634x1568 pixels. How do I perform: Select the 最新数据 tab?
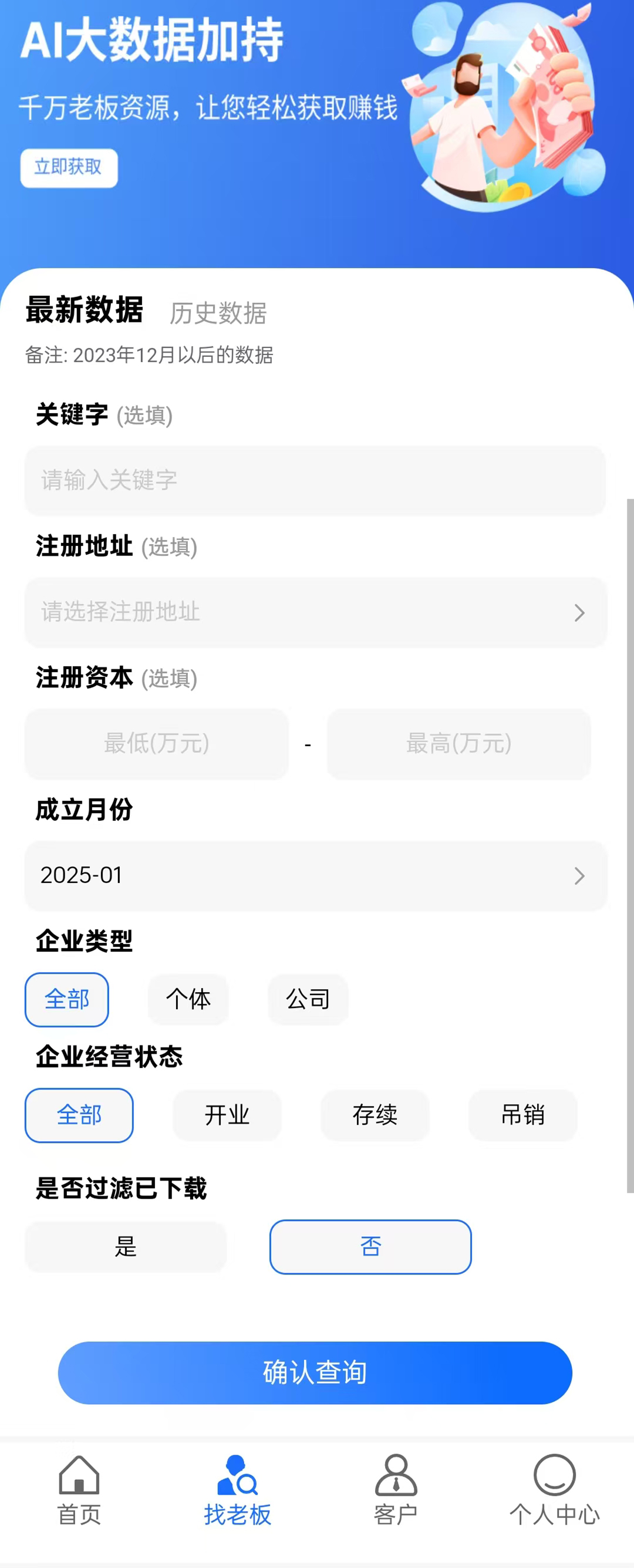tap(85, 310)
